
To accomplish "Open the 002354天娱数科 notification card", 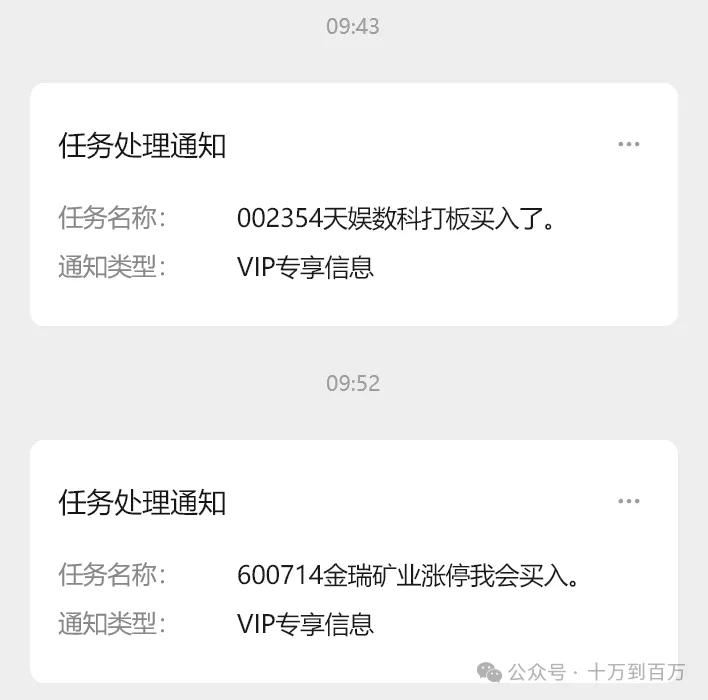I will [x=354, y=218].
